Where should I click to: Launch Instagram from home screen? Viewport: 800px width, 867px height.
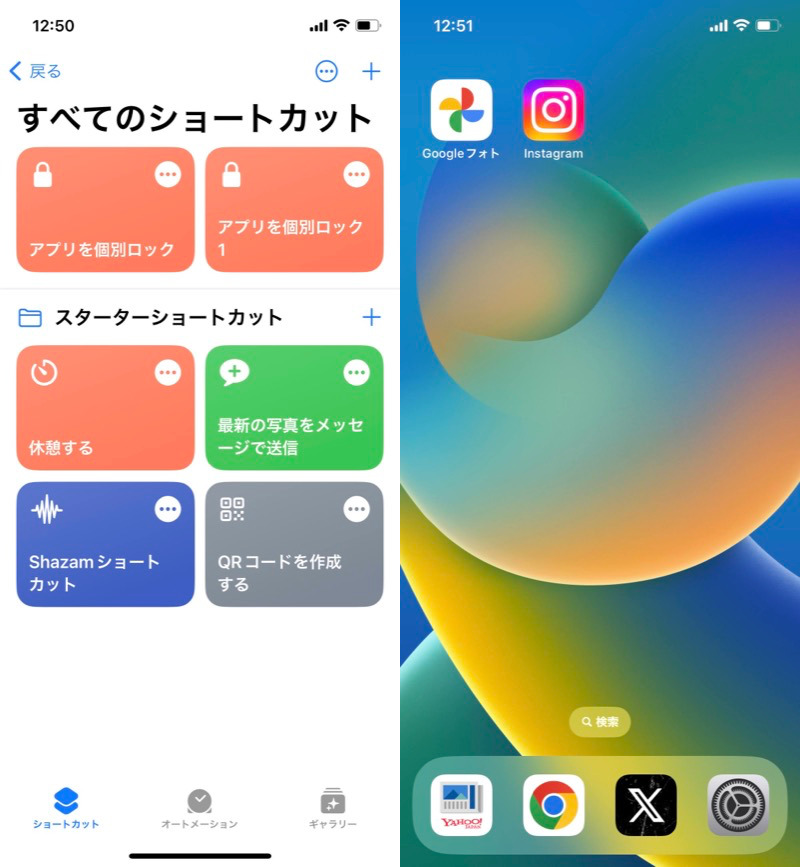click(553, 110)
